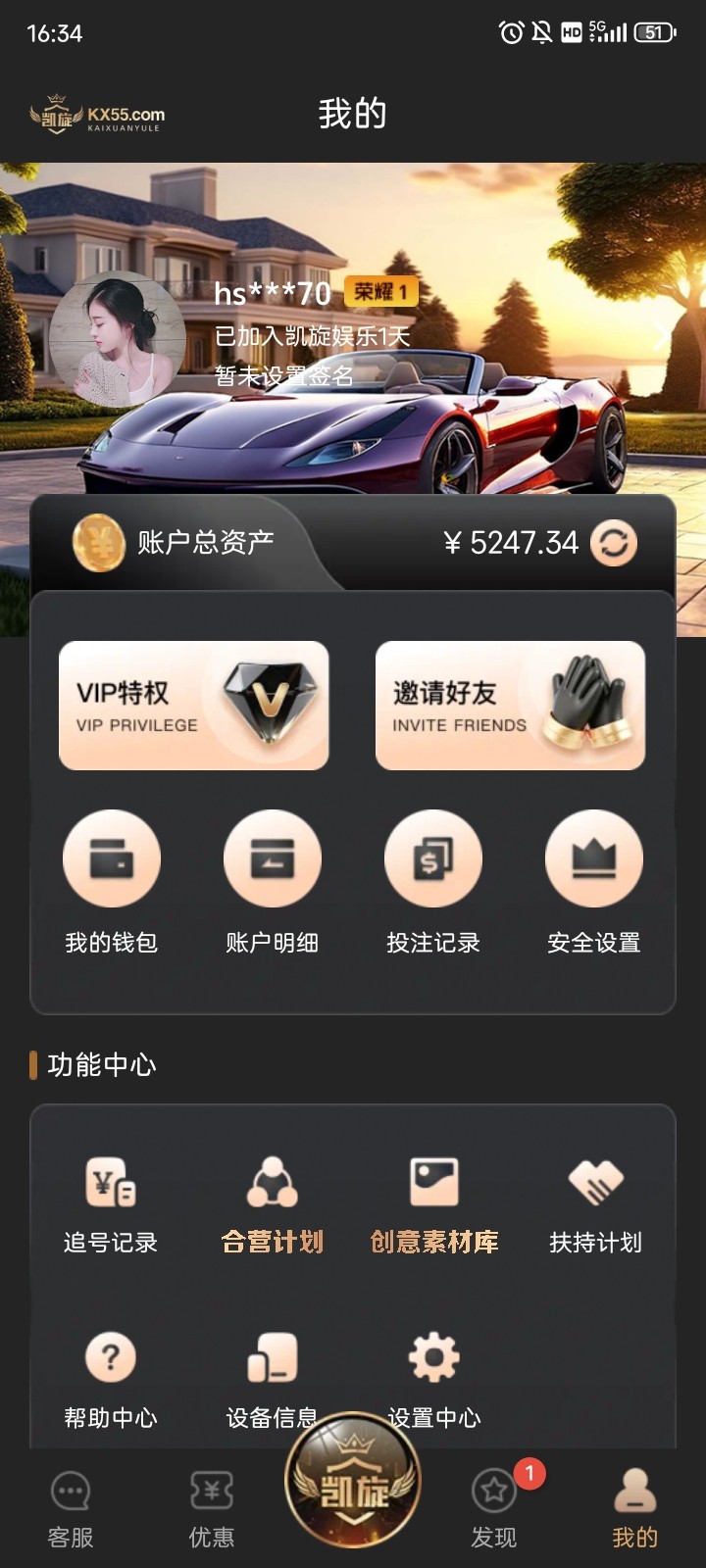Viewport: 706px width, 1568px height.
Task: Refresh the account total balance
Action: click(614, 543)
